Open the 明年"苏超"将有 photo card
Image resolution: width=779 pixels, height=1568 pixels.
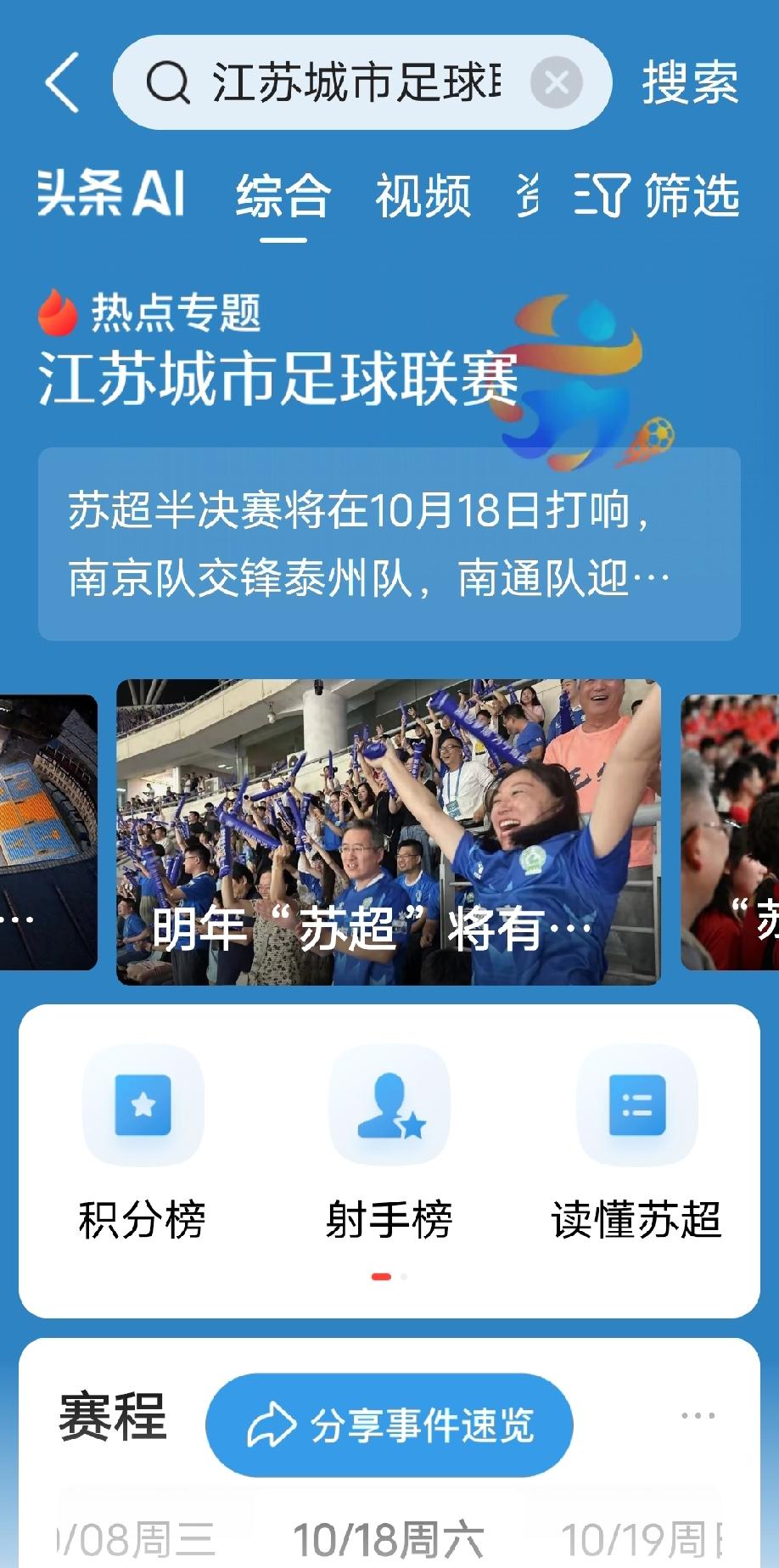pyautogui.click(x=389, y=831)
